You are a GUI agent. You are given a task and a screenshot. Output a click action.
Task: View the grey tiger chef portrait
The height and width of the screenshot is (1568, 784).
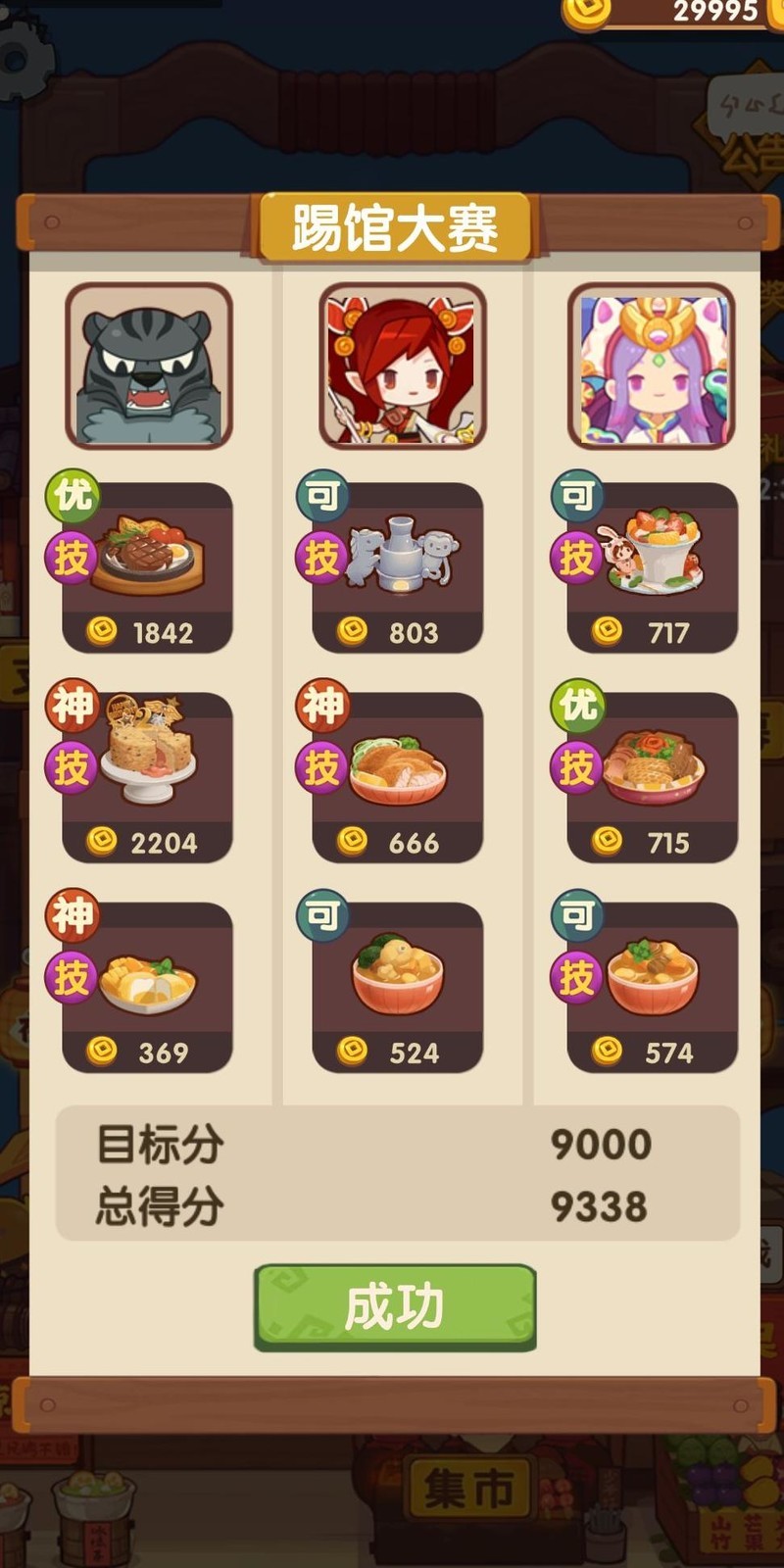click(149, 366)
